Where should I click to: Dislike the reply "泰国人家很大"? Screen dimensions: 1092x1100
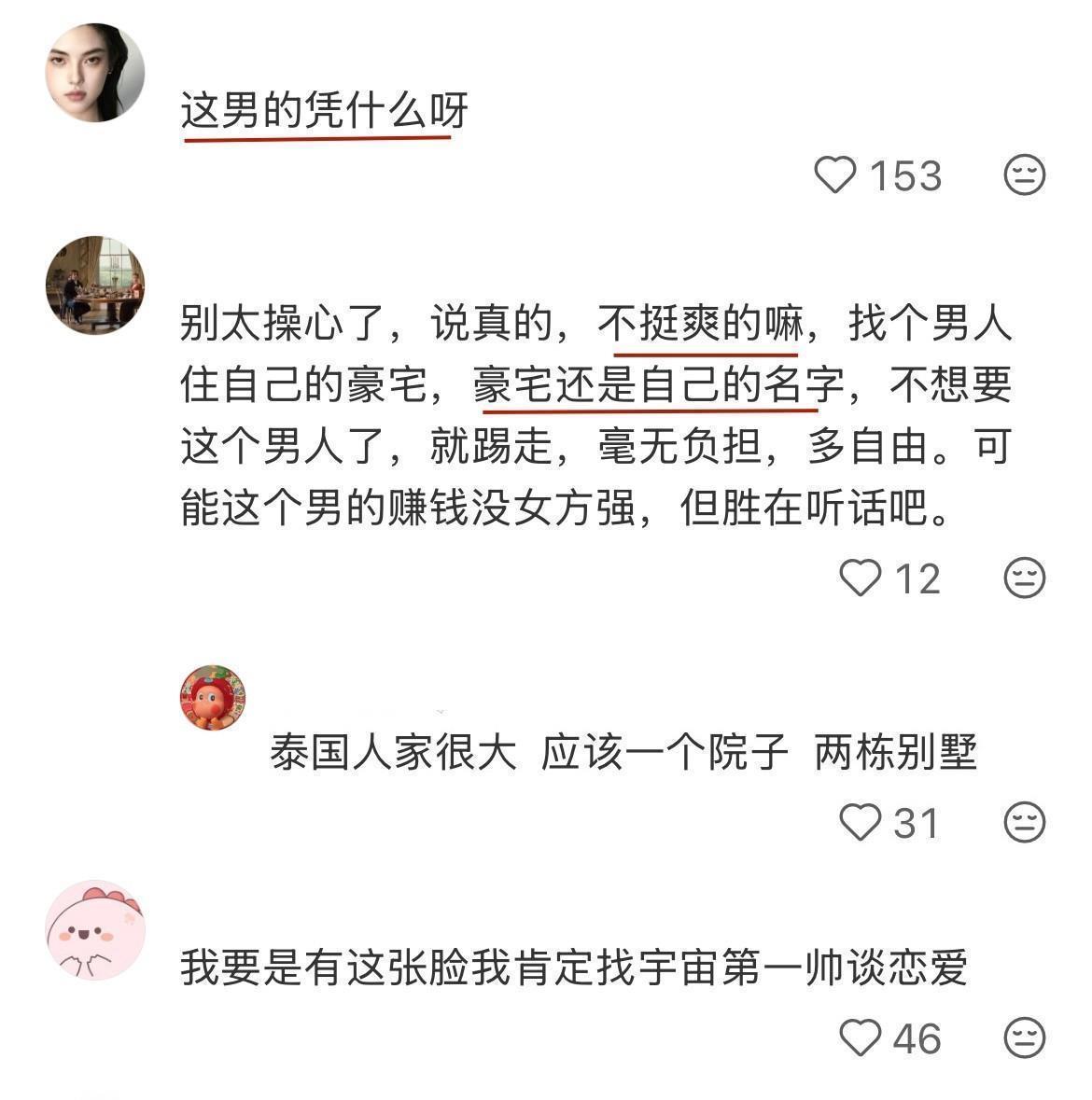click(1024, 823)
